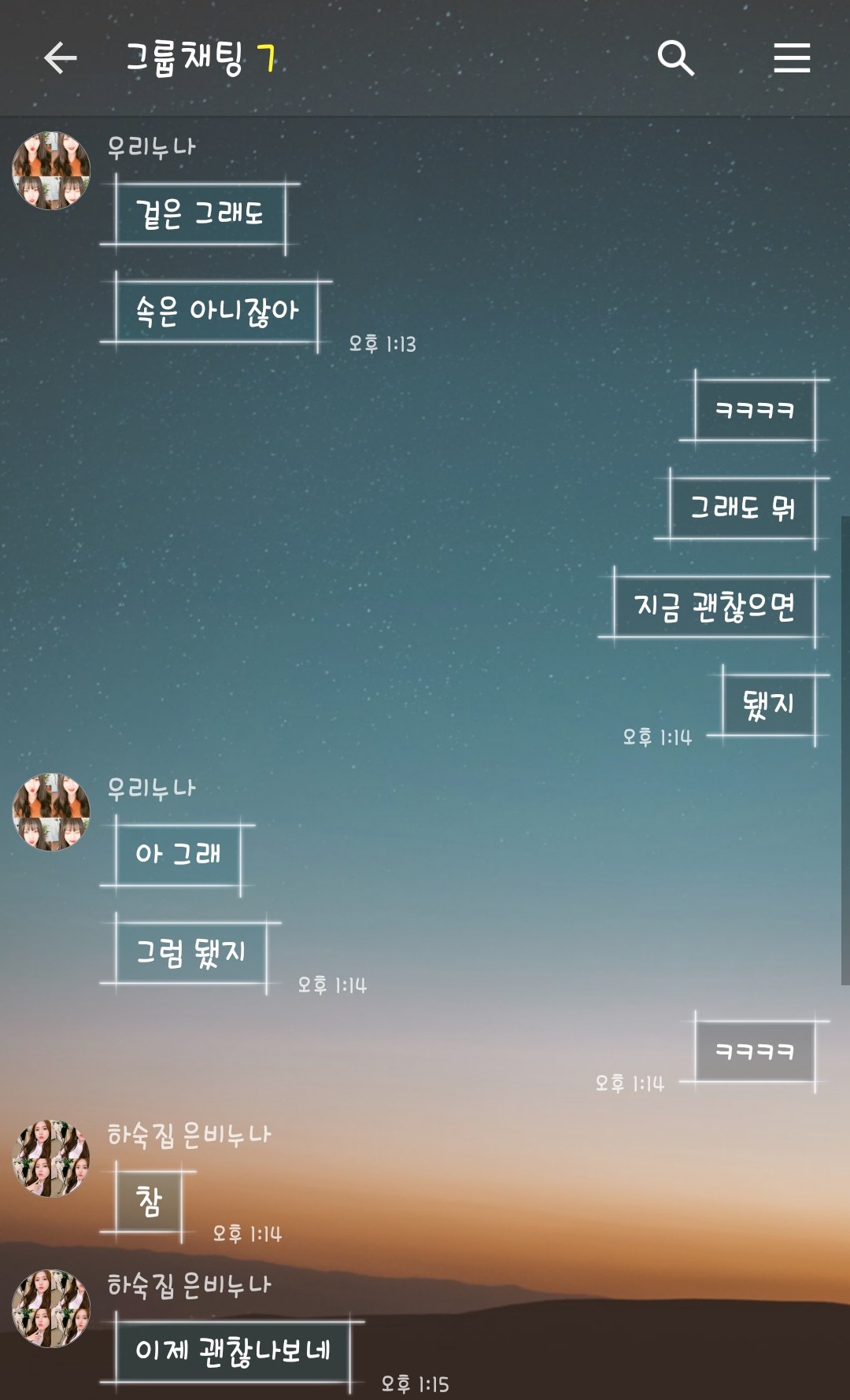850x1400 pixels.
Task: Open the chat room hamburger menu
Action: 791,58
